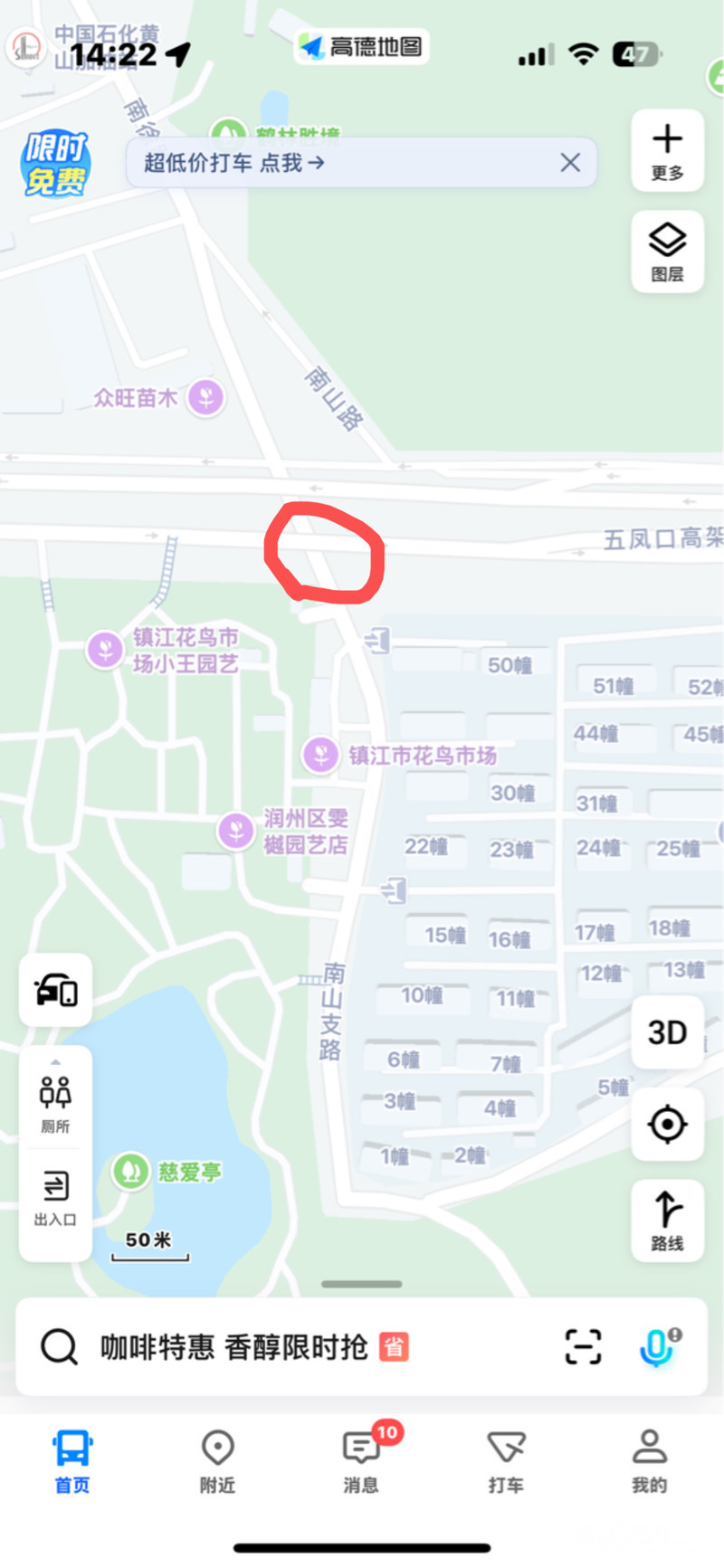Start voice search with the microphone
Viewport: 724px width, 1568px height.
657,1346
